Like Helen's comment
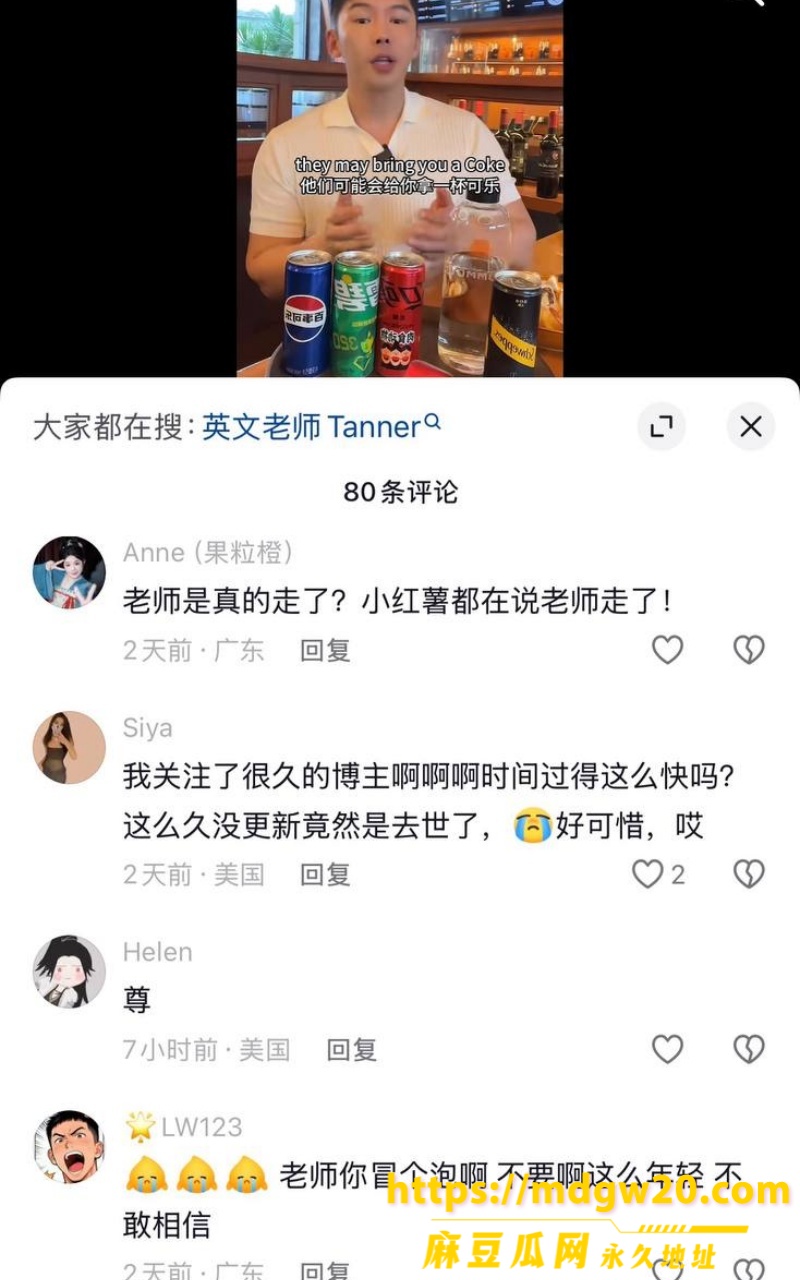The image size is (800, 1280). coord(667,1049)
